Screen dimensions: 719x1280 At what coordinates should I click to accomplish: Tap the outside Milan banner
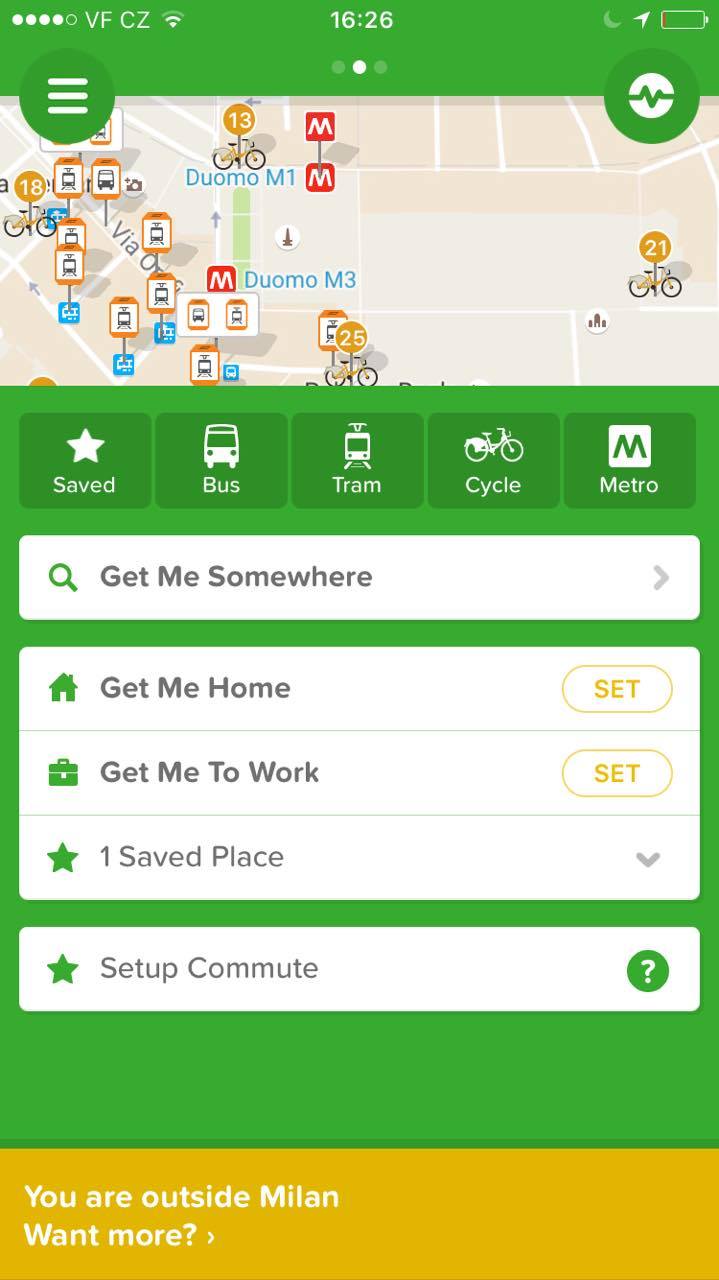click(x=359, y=1215)
